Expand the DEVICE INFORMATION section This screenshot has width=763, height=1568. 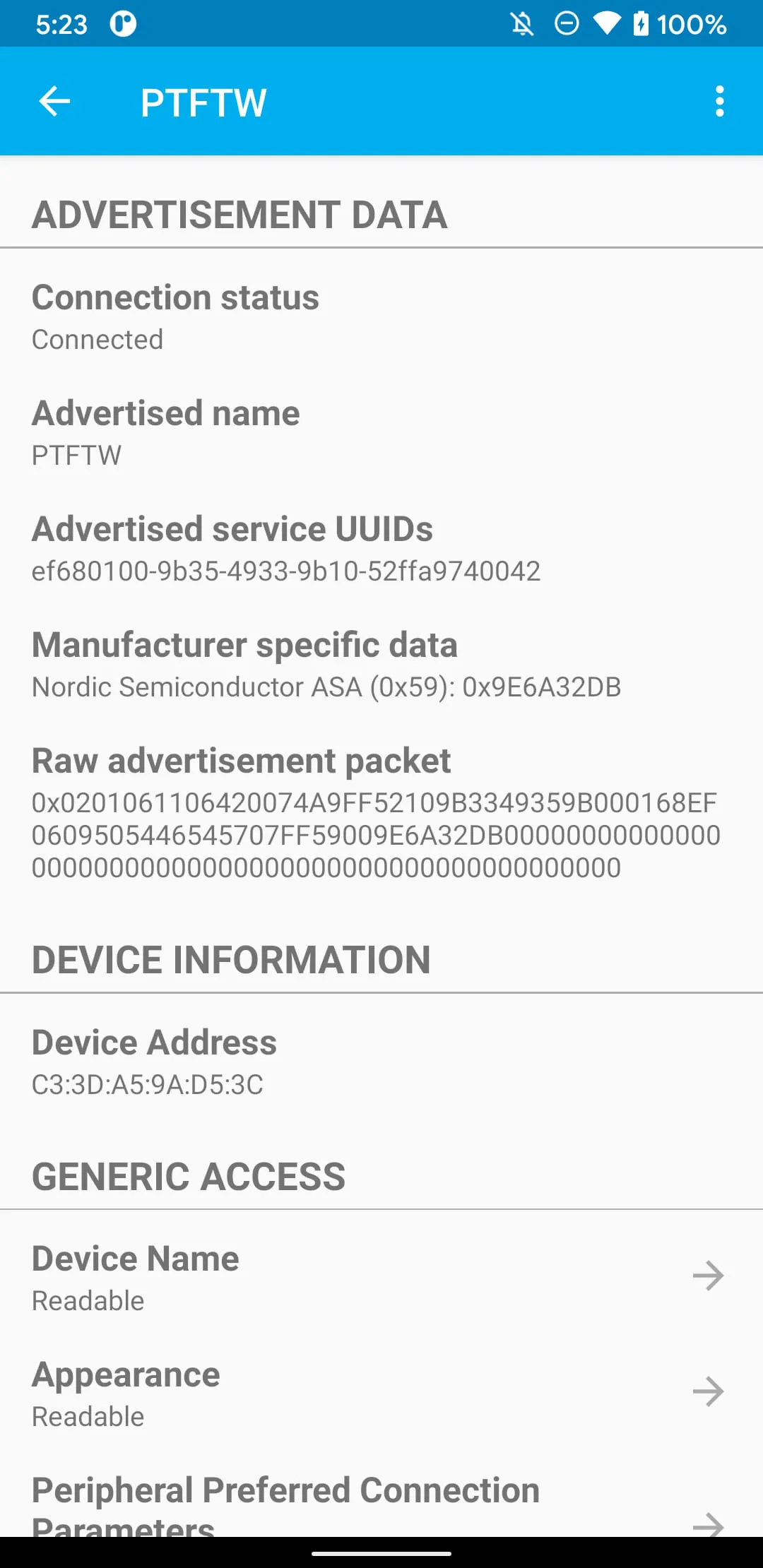point(231,958)
